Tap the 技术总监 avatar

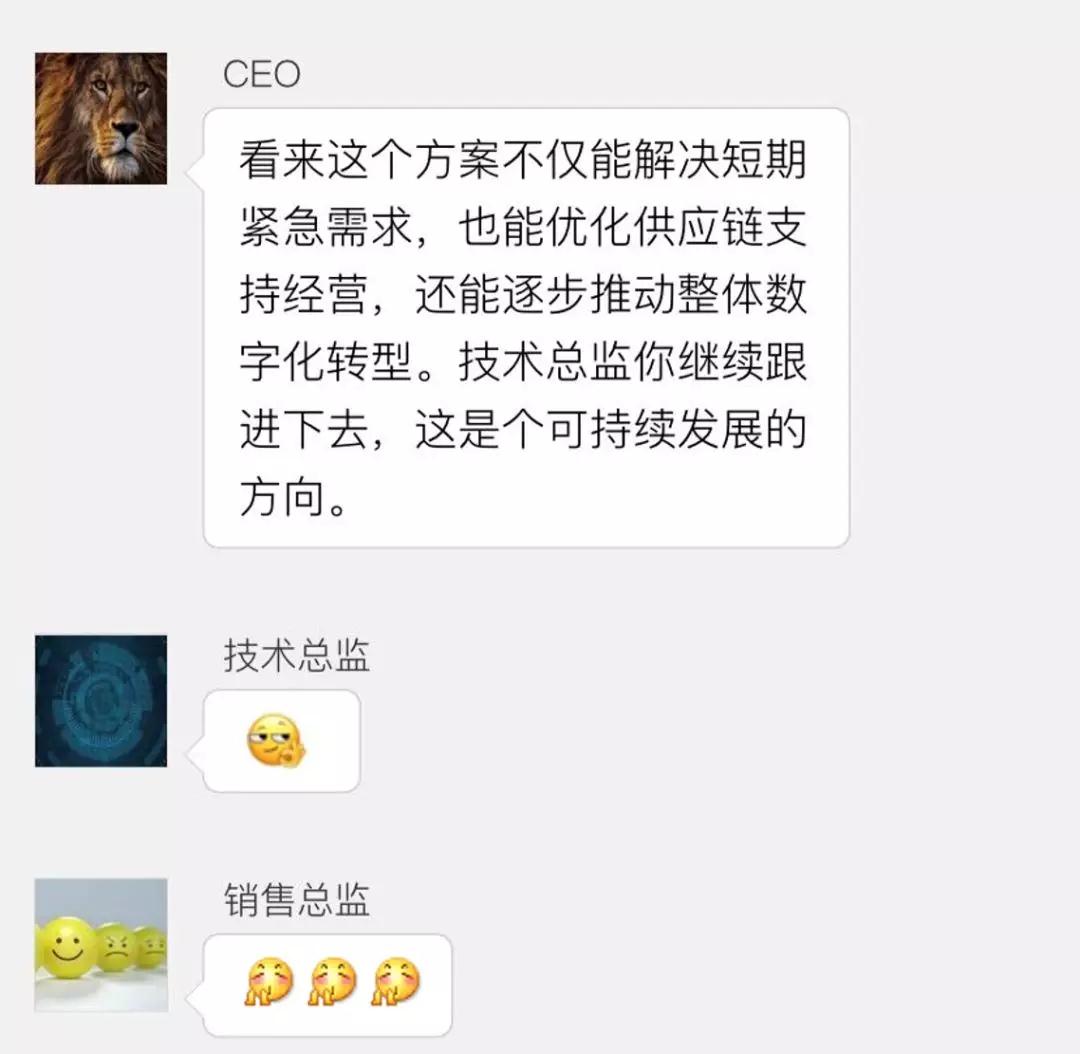click(101, 701)
